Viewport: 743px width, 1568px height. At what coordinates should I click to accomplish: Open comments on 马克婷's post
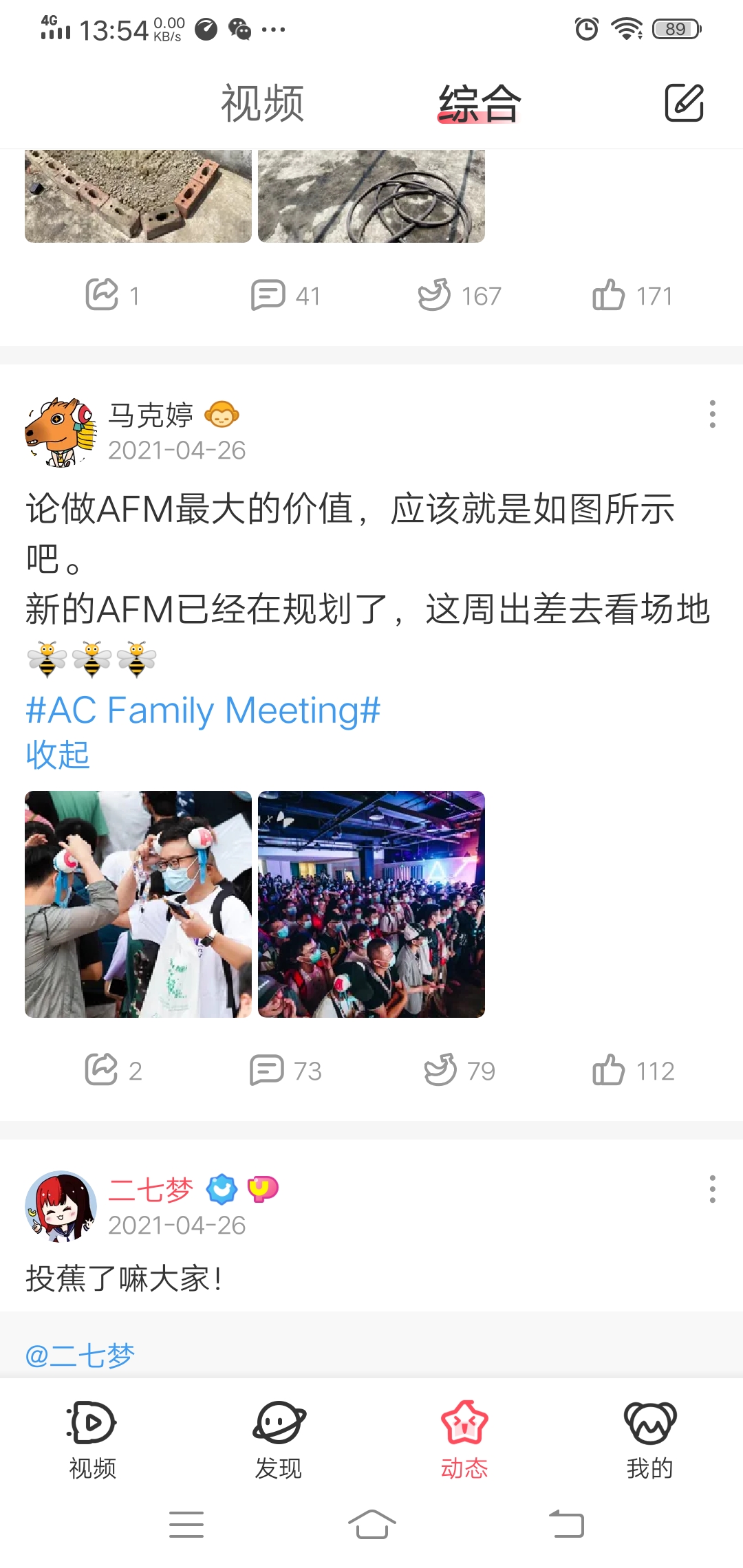[x=286, y=1070]
